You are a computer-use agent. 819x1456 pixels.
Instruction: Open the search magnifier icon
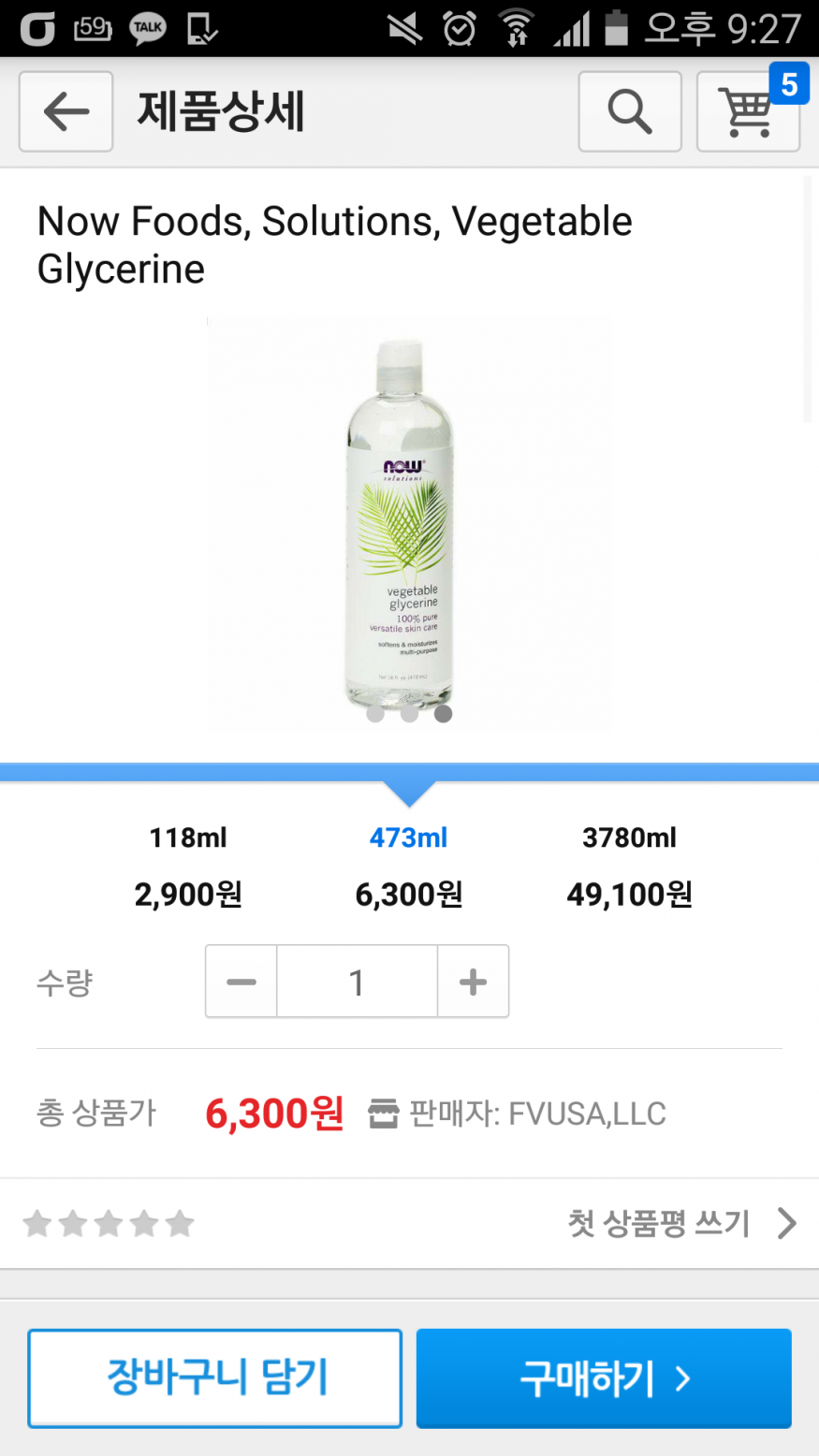tap(629, 111)
